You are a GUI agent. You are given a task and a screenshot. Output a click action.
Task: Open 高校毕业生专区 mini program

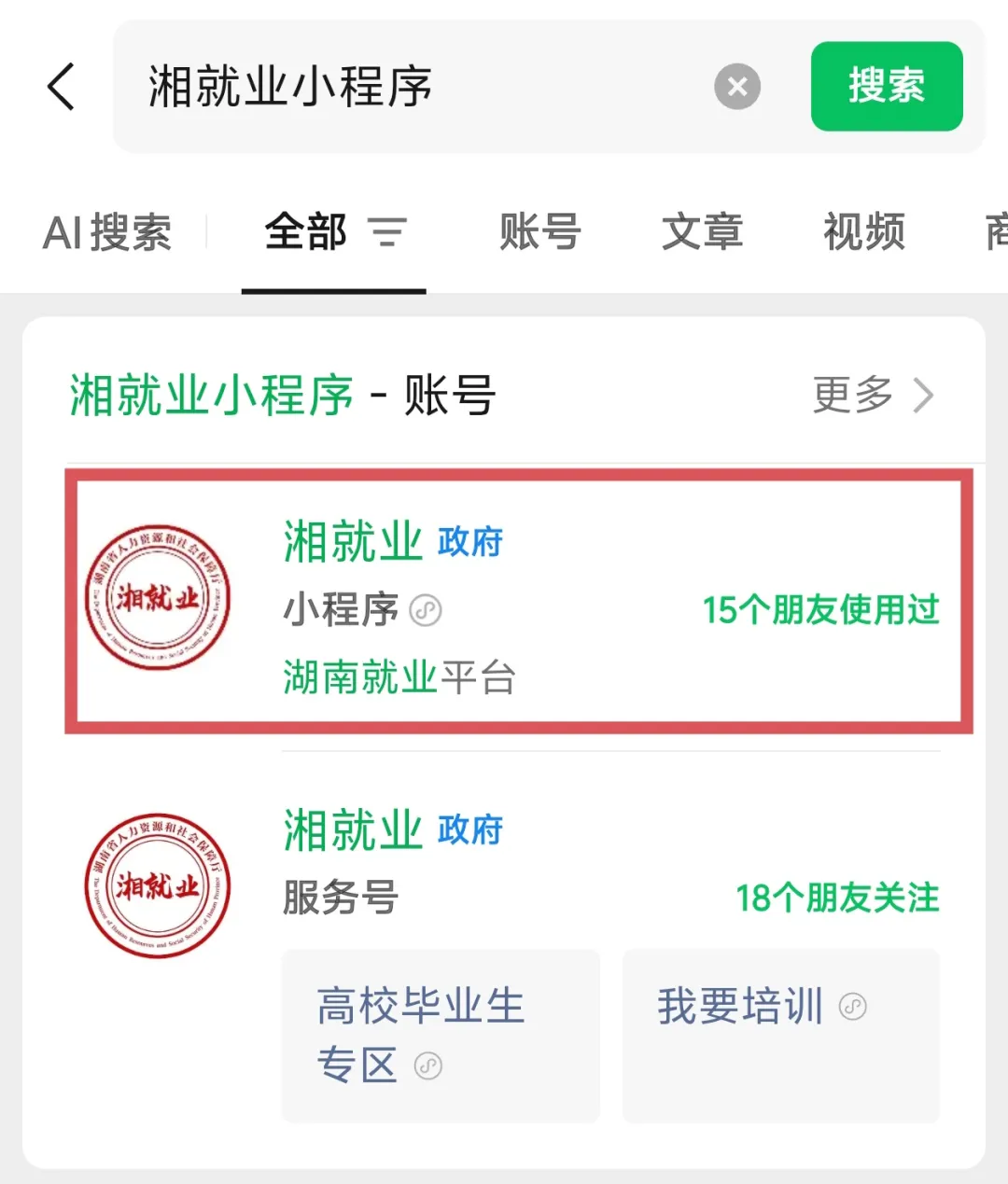coord(440,1036)
